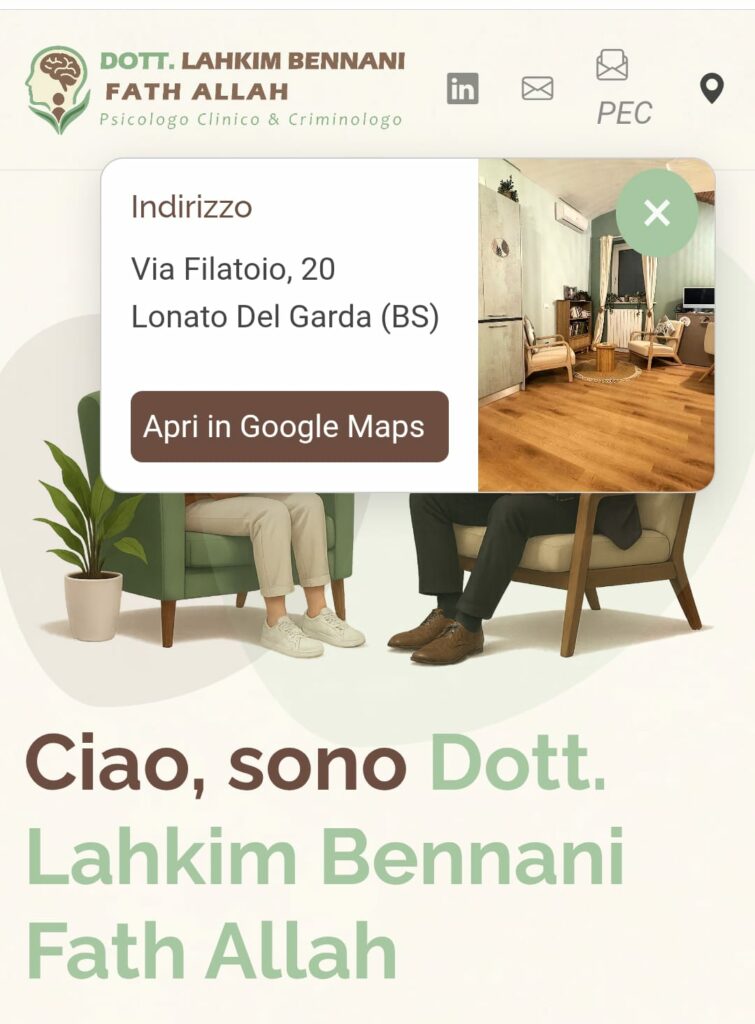This screenshot has height=1024, width=755.
Task: Tap Apri in Google Maps button
Action: 289,426
